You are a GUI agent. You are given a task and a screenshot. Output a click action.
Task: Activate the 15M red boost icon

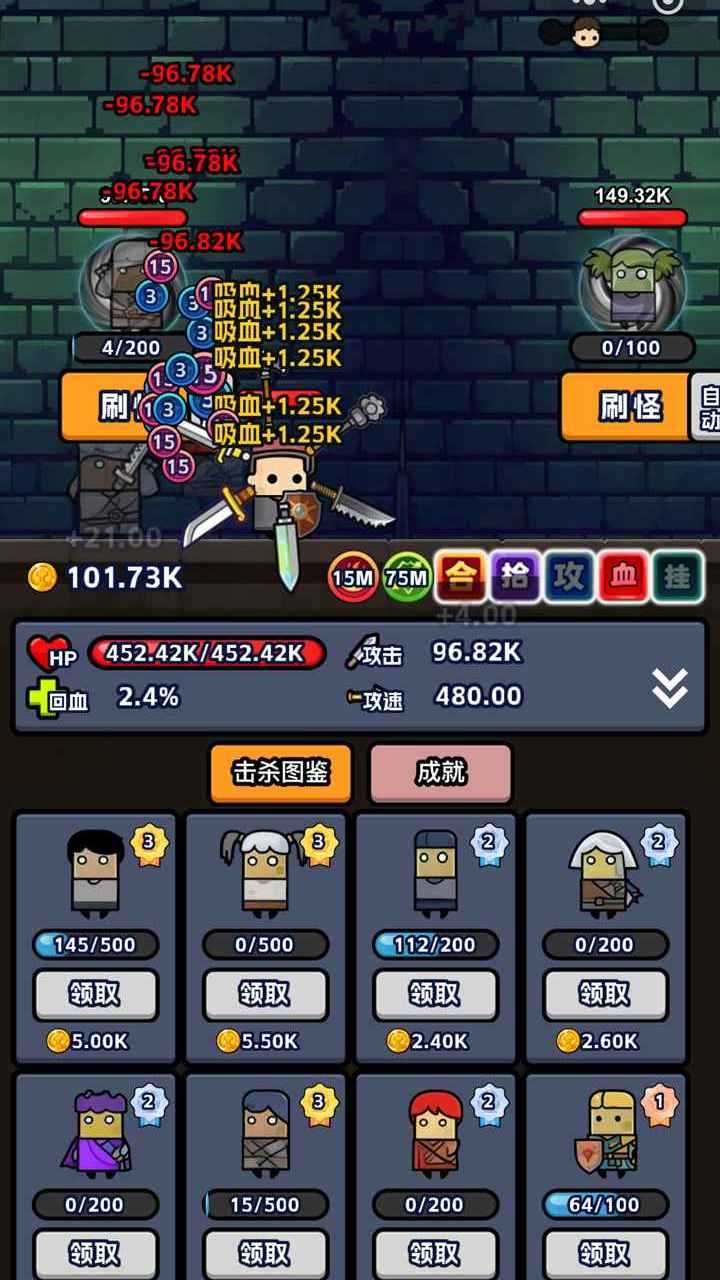point(353,577)
